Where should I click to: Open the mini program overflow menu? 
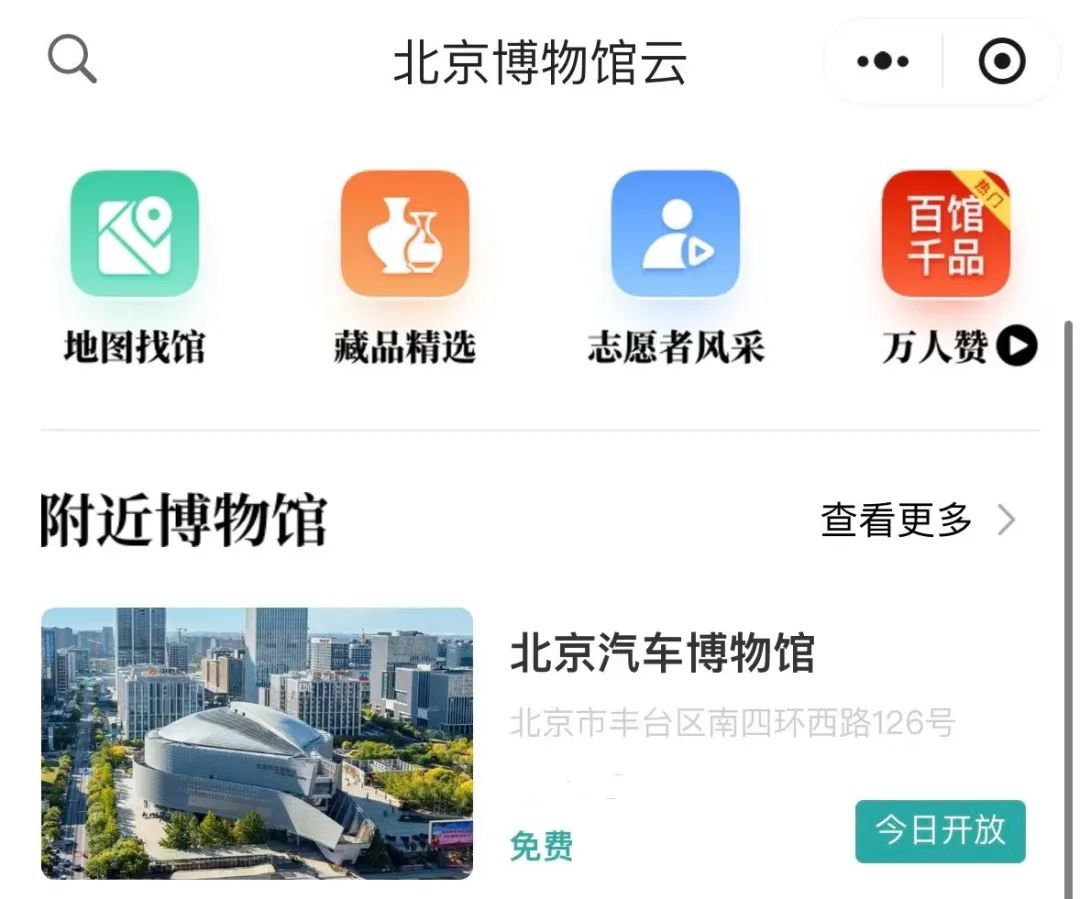click(882, 62)
